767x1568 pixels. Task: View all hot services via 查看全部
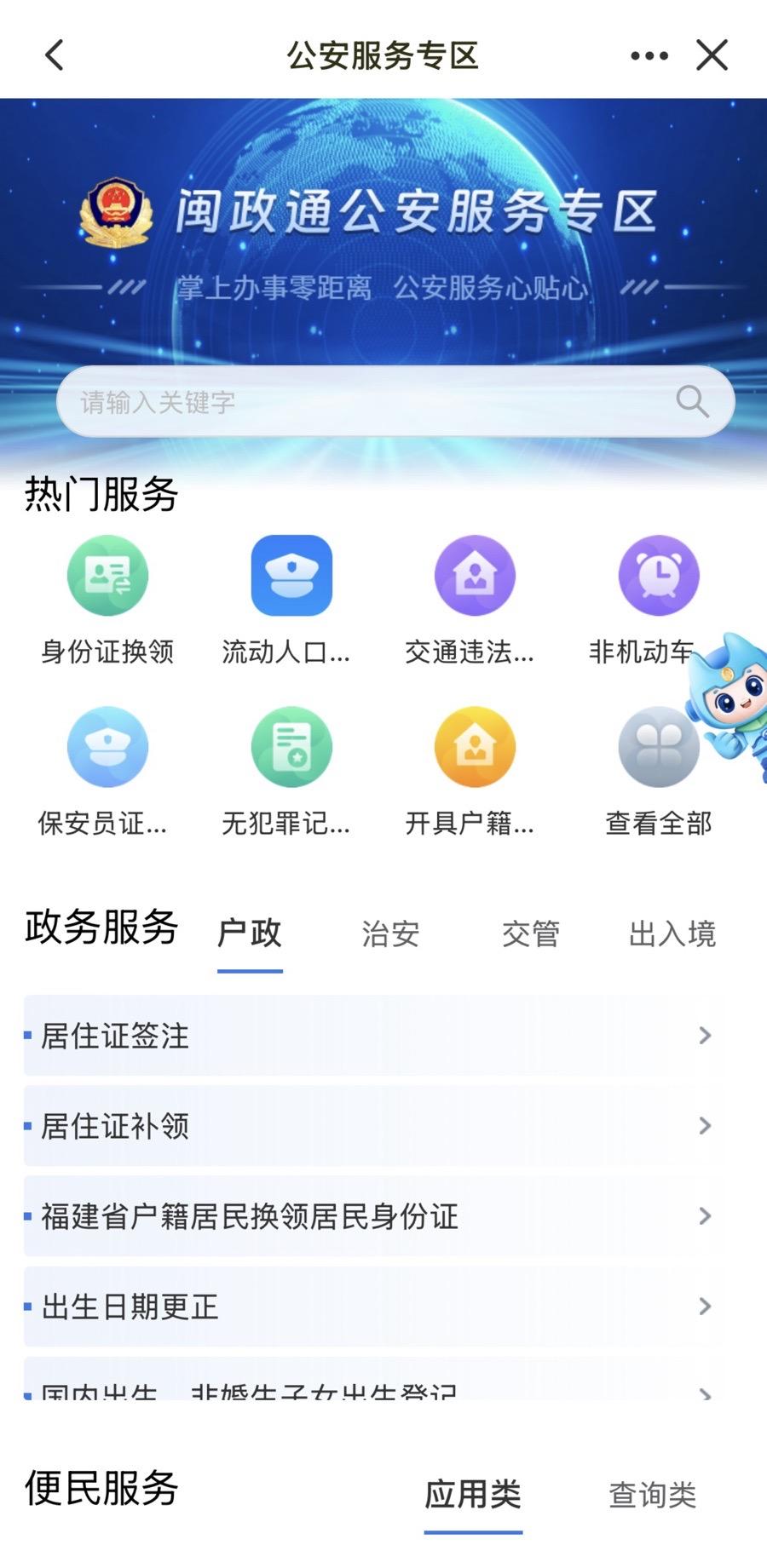tap(658, 767)
